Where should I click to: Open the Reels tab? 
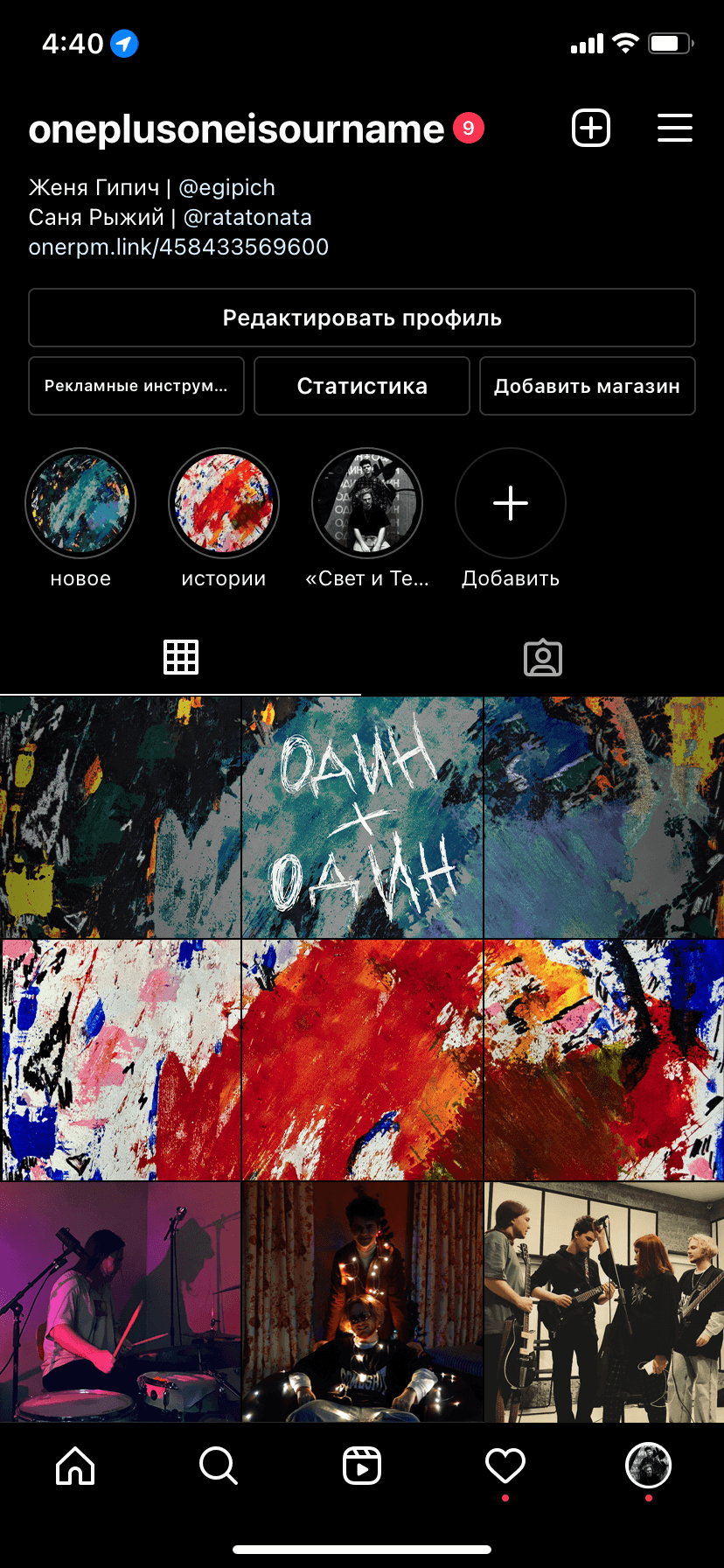(362, 1466)
